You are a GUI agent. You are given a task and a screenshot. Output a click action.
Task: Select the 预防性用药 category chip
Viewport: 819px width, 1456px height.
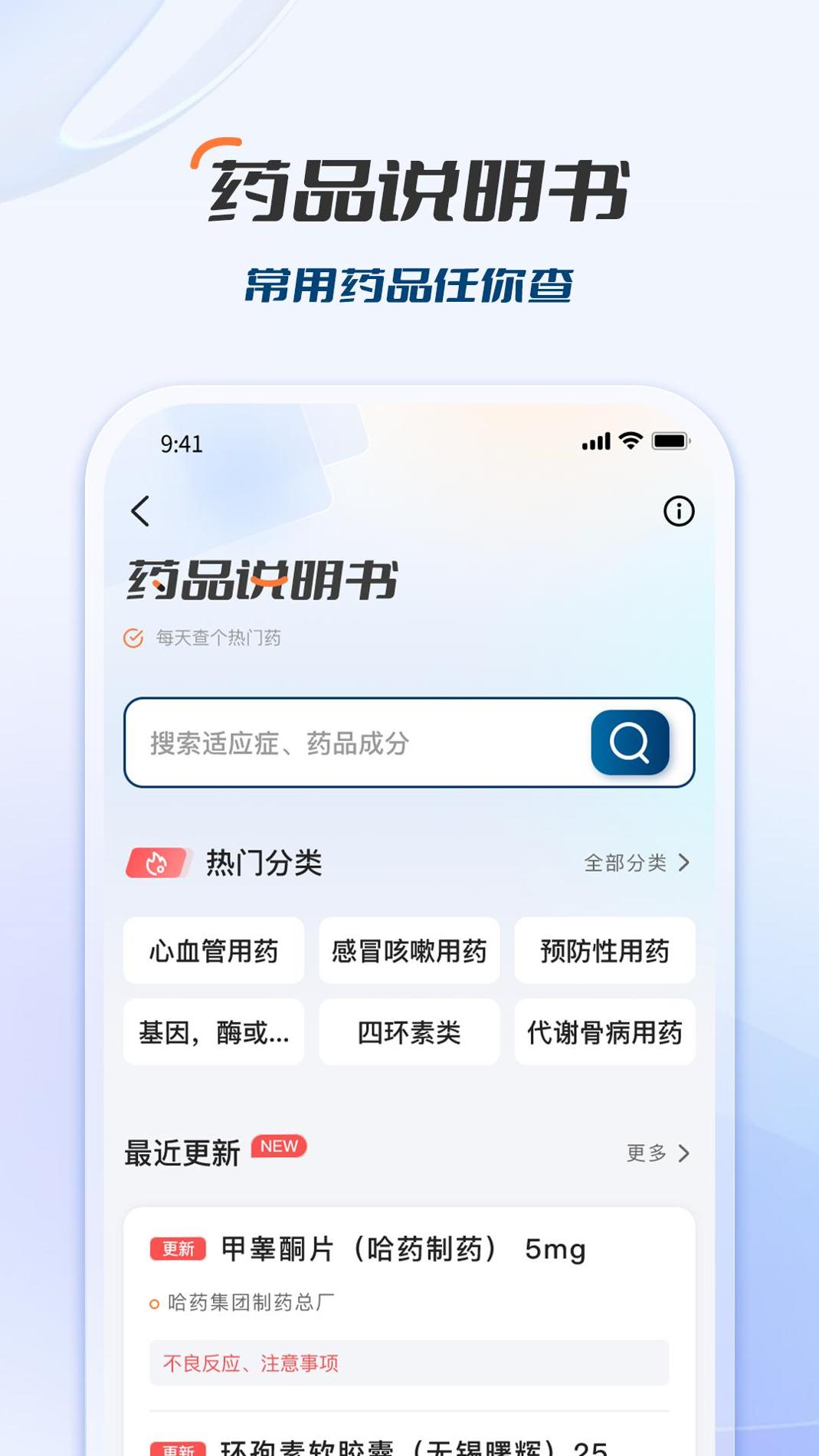(604, 951)
